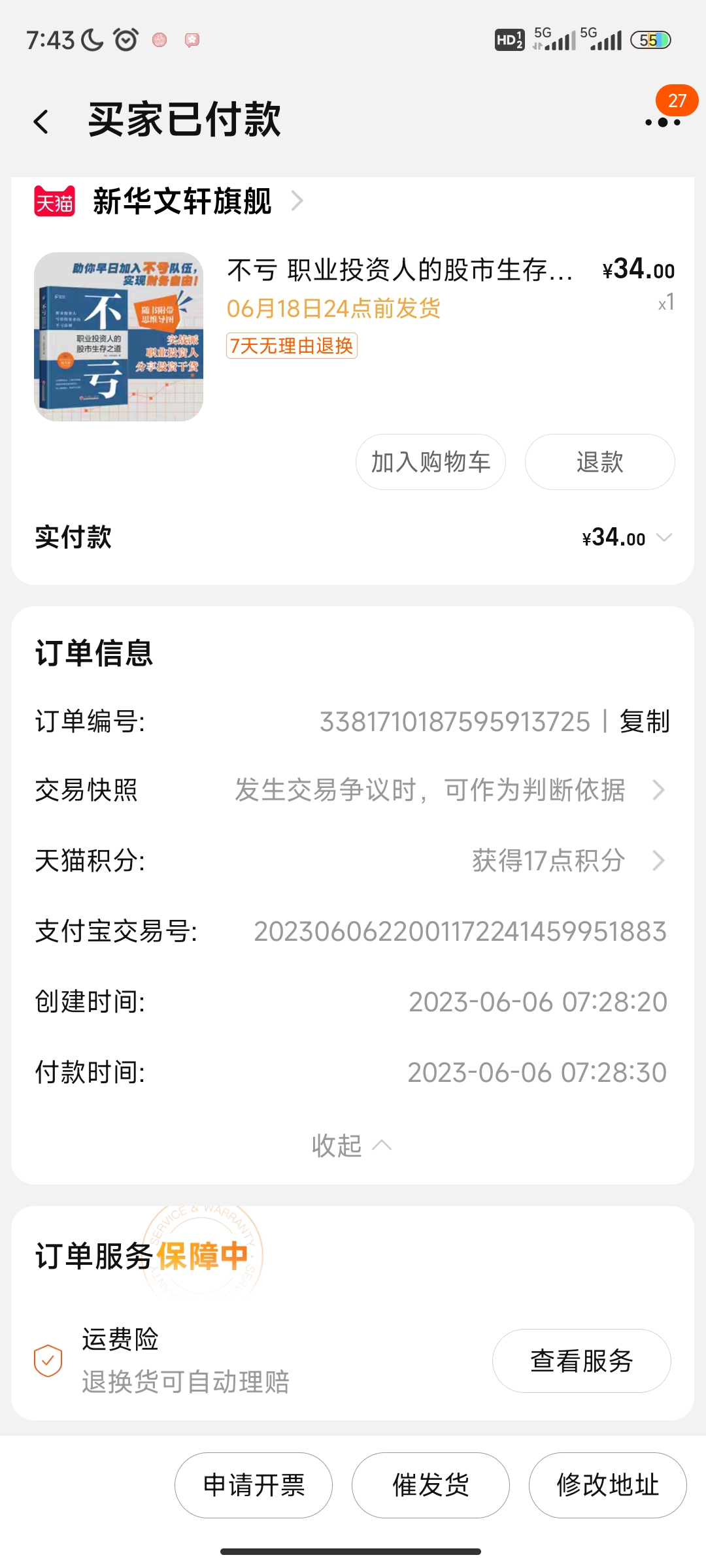Collapse order info with 收起

[x=352, y=1145]
